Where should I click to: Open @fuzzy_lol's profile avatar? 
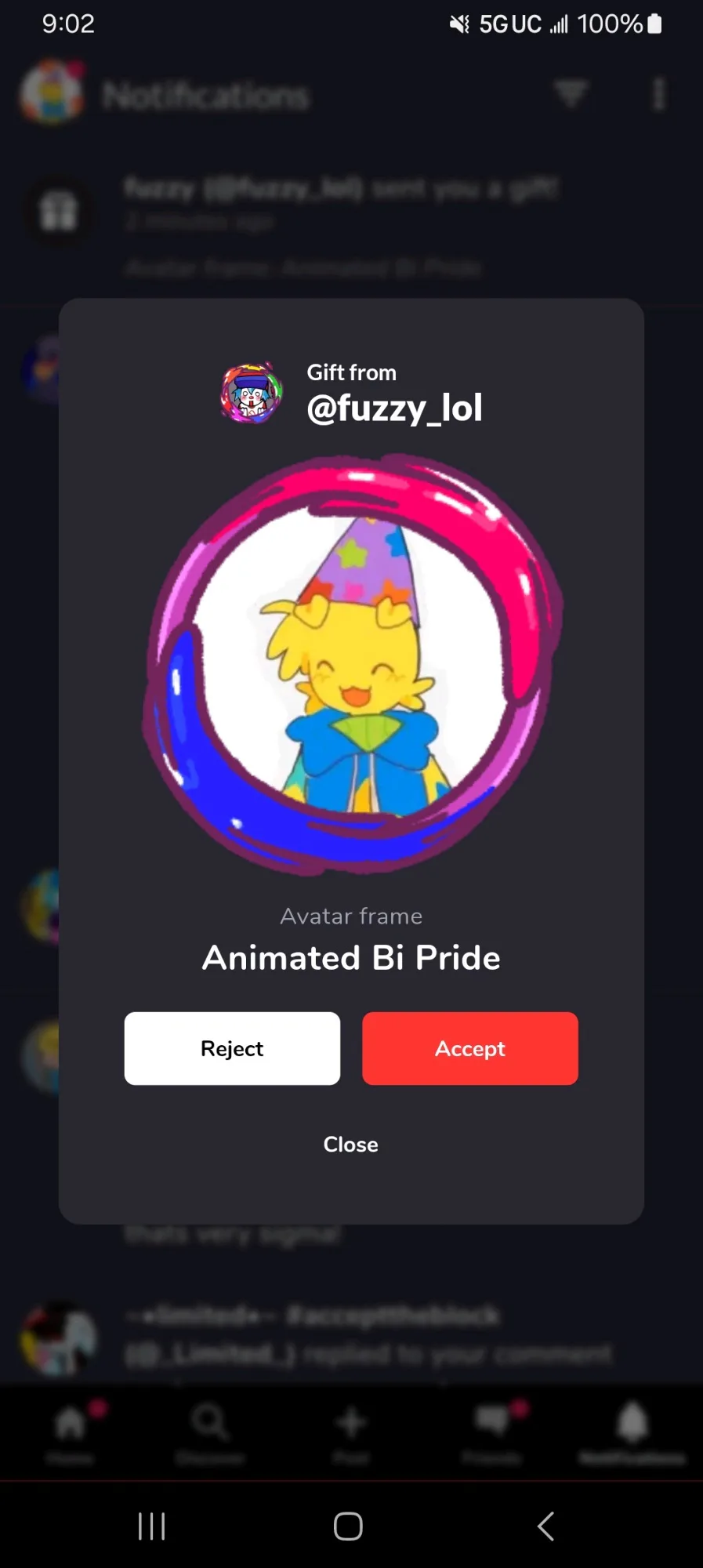pos(252,393)
